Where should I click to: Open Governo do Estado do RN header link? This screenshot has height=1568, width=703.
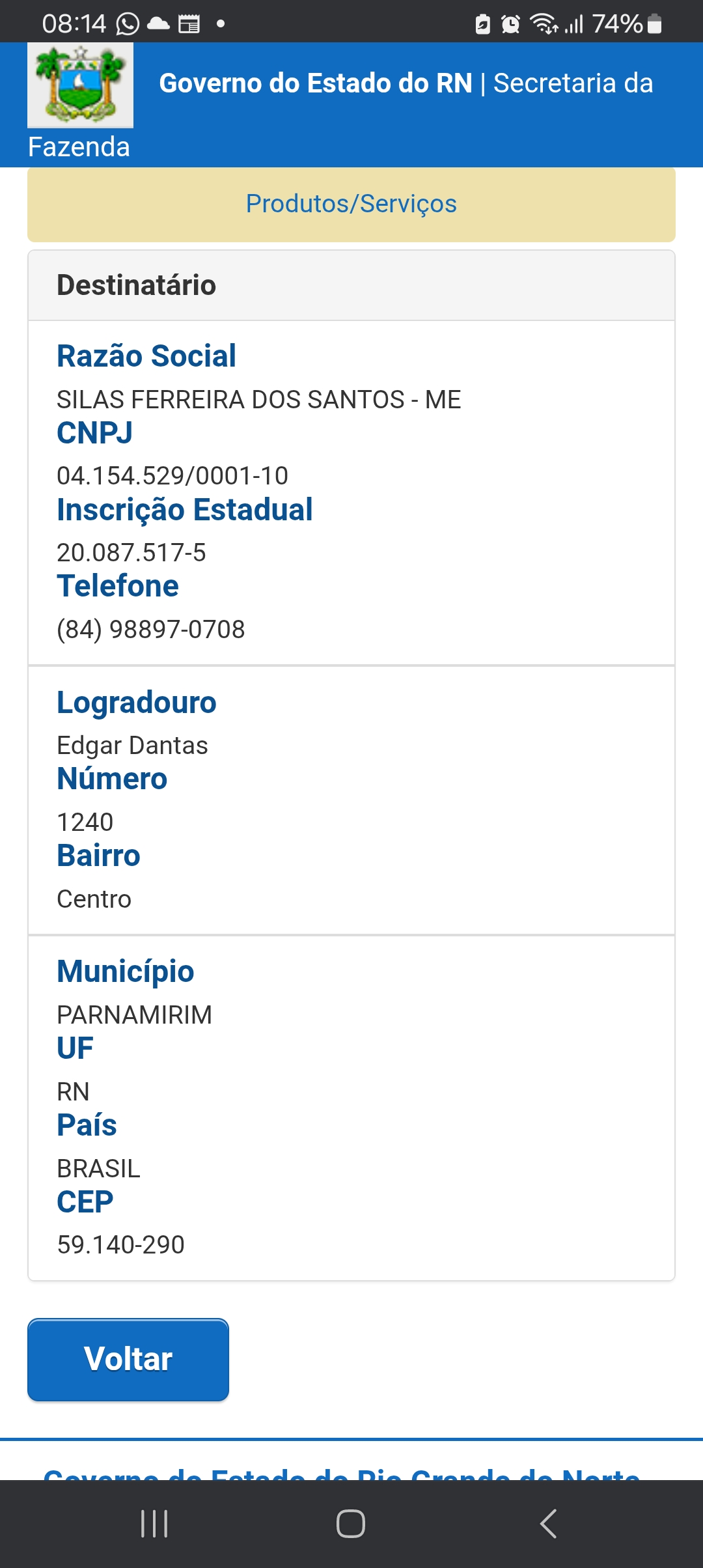[316, 83]
